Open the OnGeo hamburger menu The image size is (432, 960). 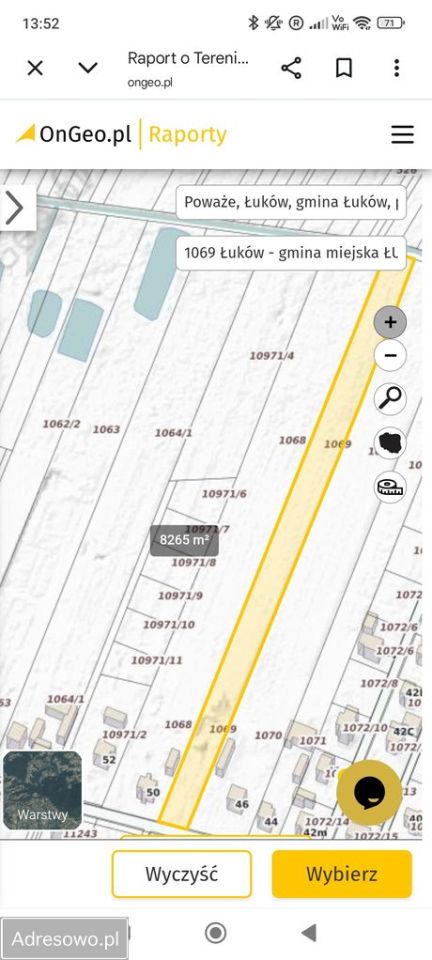[x=403, y=134]
